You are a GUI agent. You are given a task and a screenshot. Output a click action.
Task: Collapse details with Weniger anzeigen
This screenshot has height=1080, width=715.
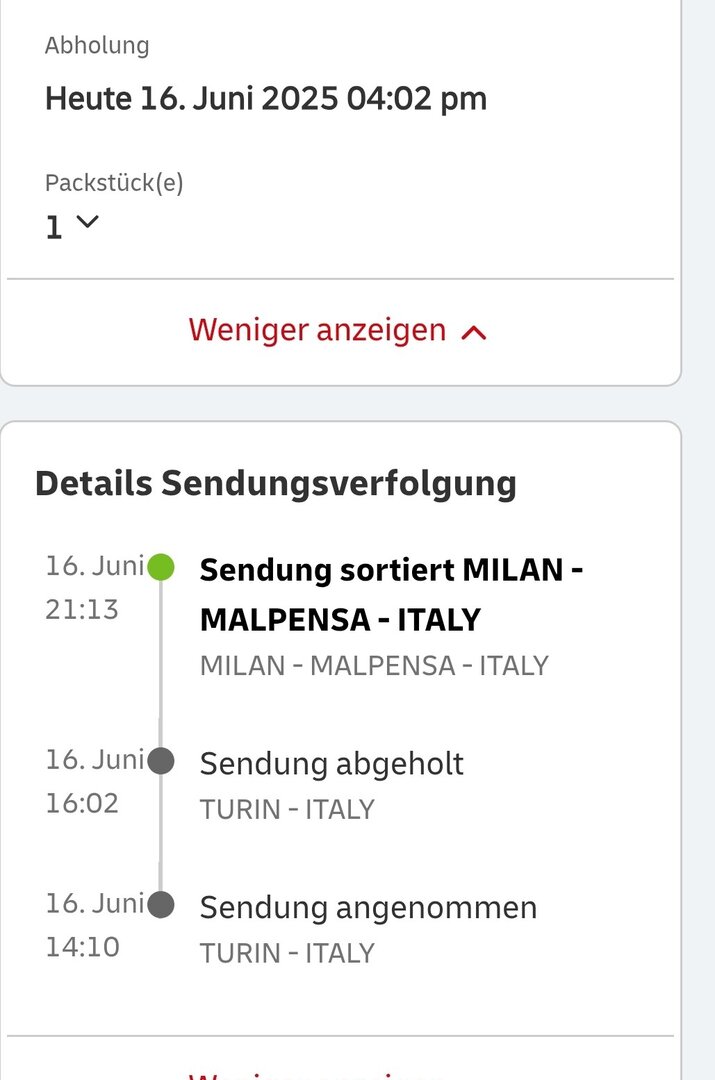tap(338, 330)
